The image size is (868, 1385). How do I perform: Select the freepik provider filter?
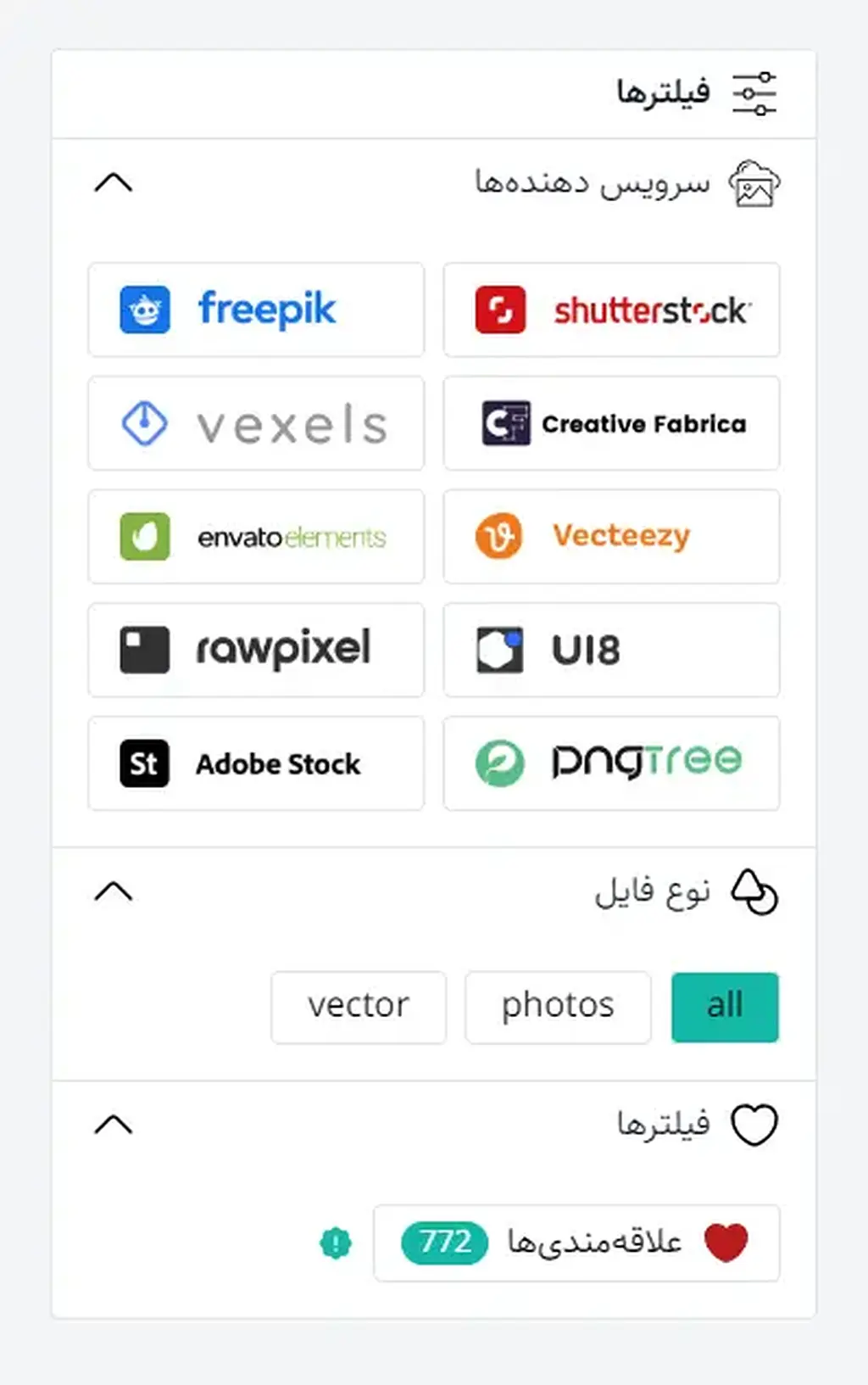pos(256,310)
